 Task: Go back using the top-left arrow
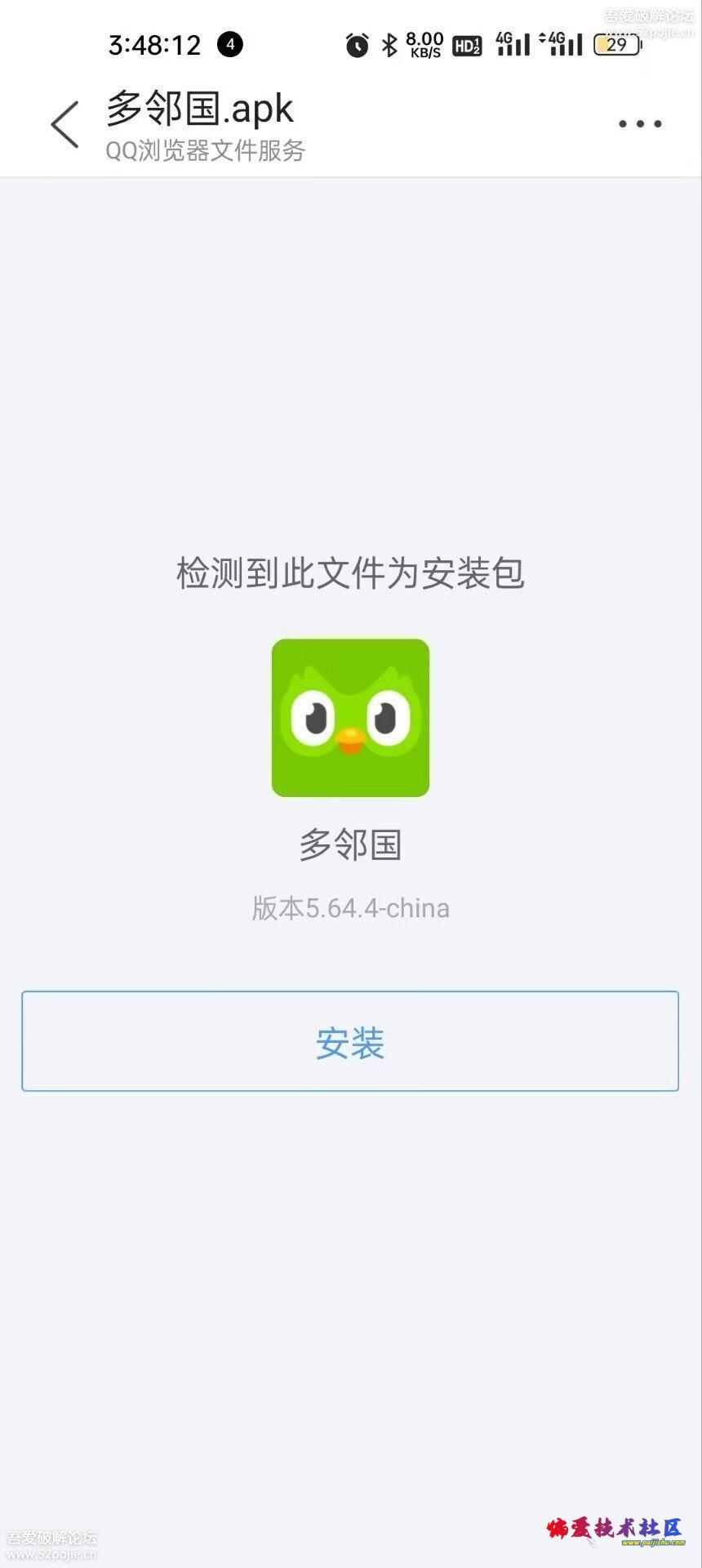click(65, 125)
